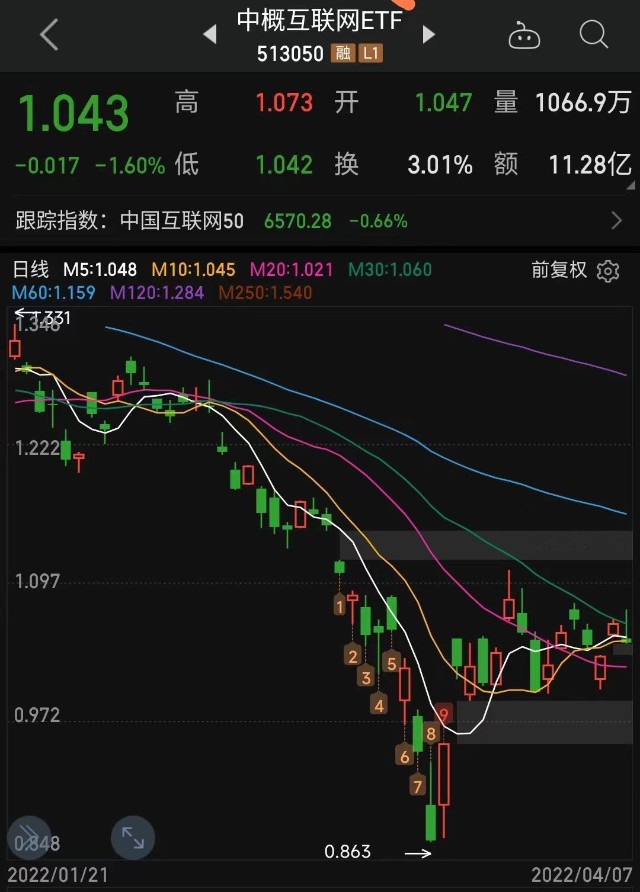Screen dimensions: 640x892
Task: Expand the chart to full screen
Action: pyautogui.click(x=133, y=837)
